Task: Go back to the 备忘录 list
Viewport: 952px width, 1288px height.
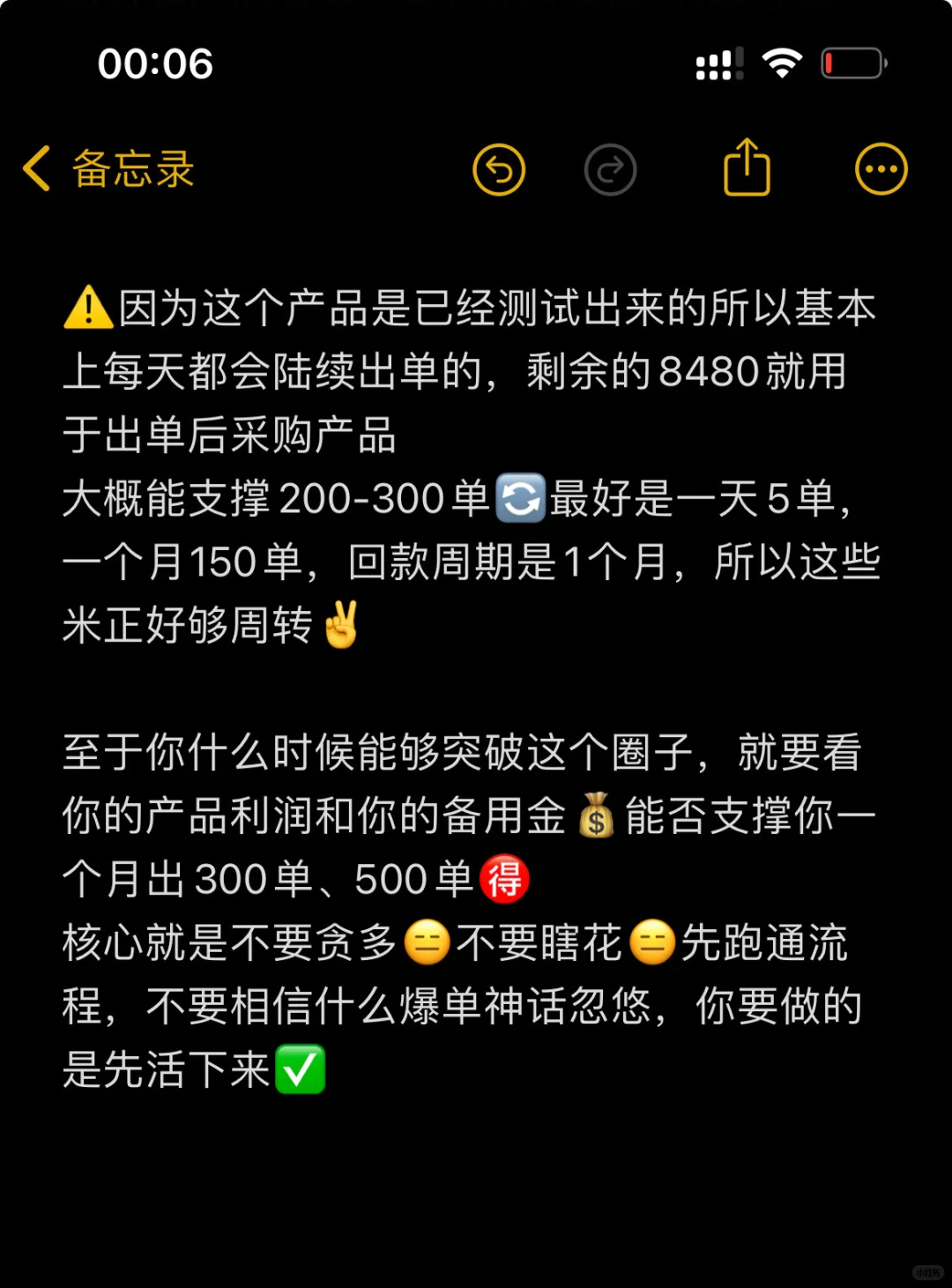Action: coord(108,168)
